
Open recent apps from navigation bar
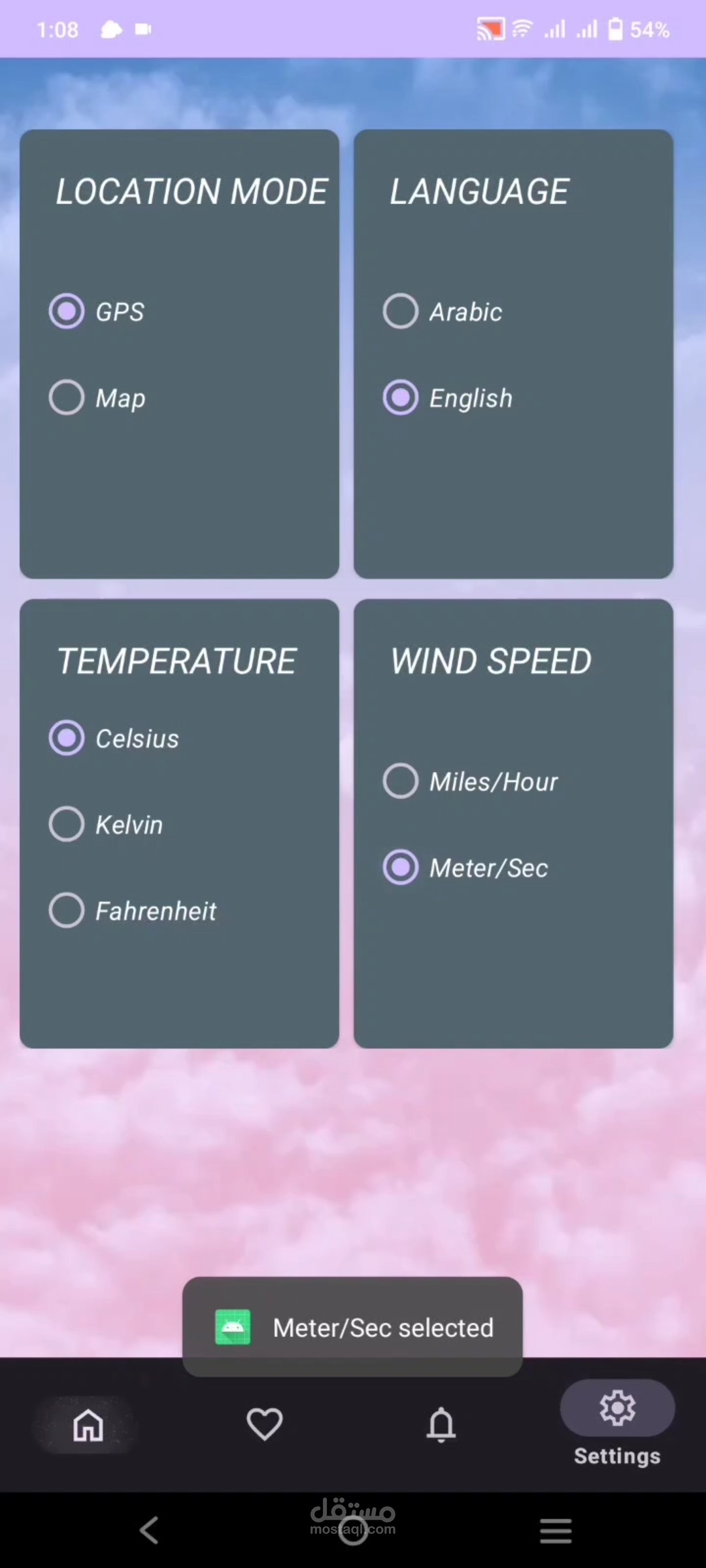[x=556, y=1530]
